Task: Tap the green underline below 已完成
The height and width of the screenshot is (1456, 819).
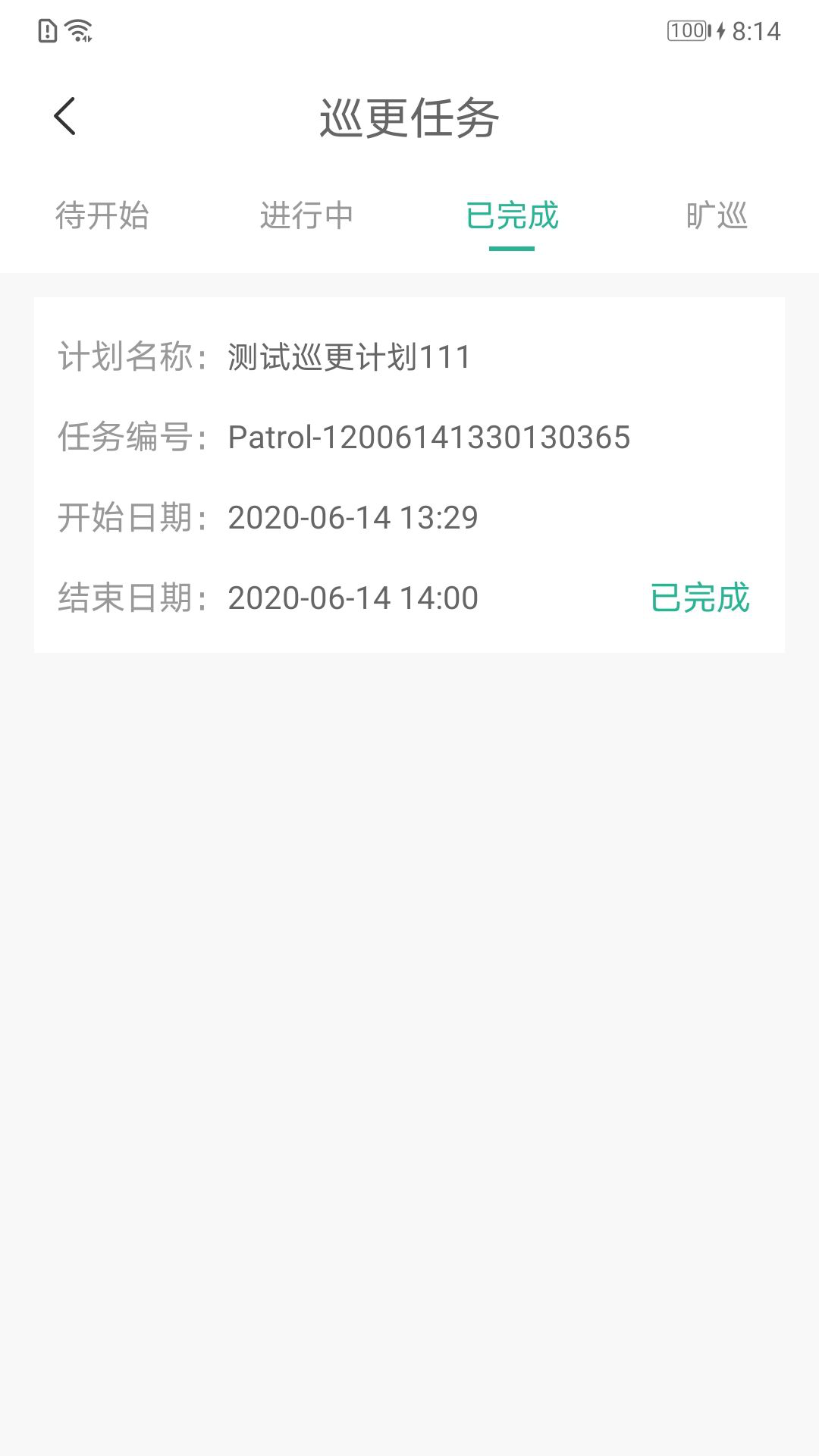Action: pos(512,250)
